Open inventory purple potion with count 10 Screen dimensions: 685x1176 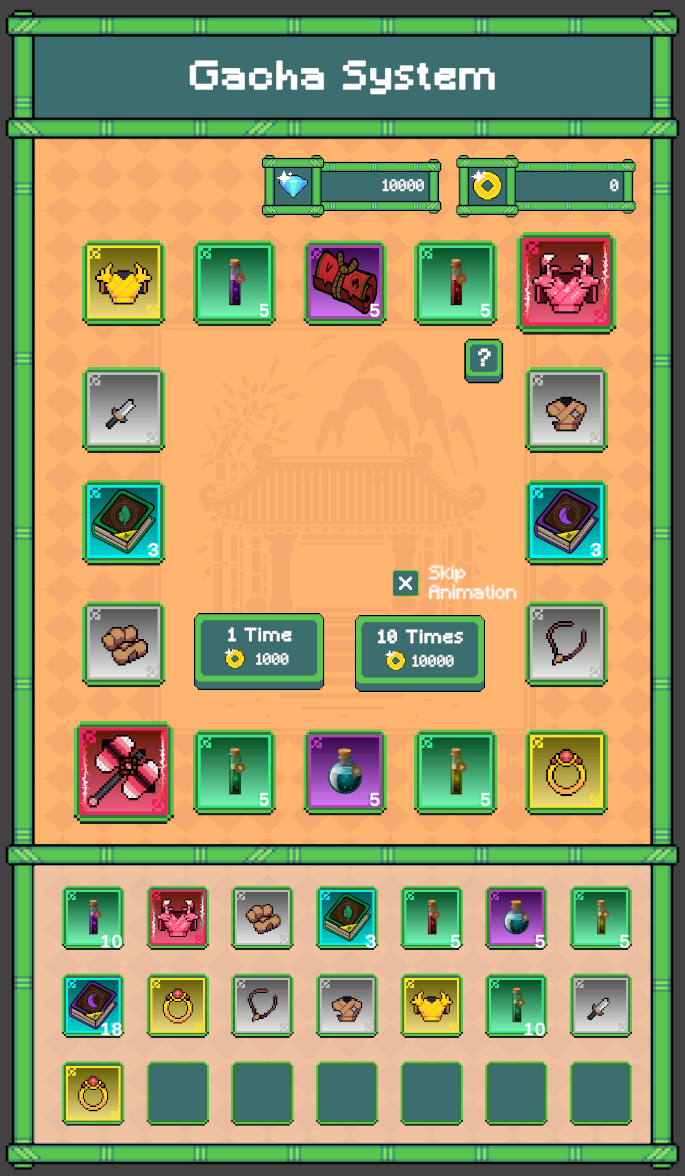click(93, 918)
